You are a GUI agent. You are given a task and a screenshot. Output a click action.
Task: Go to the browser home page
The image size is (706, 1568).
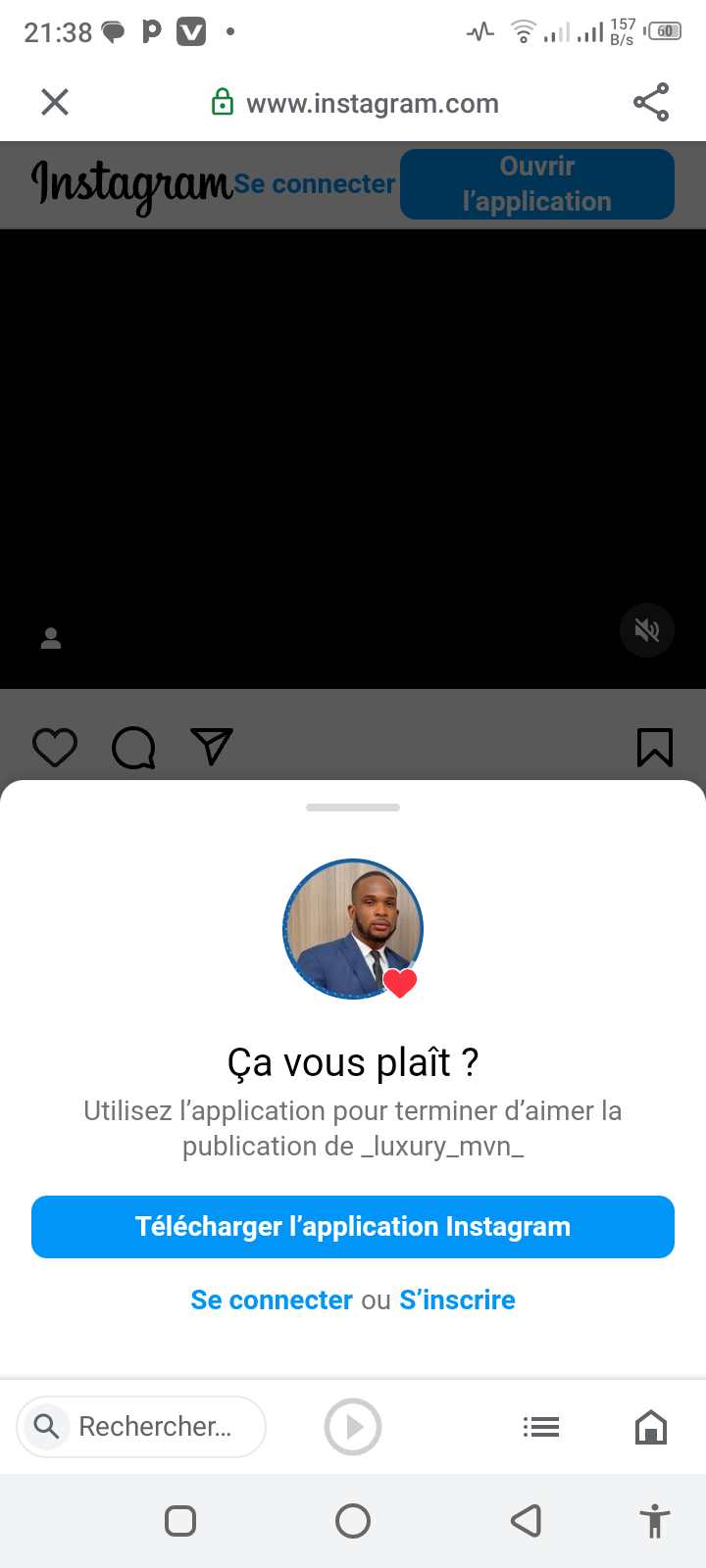pyautogui.click(x=651, y=1427)
